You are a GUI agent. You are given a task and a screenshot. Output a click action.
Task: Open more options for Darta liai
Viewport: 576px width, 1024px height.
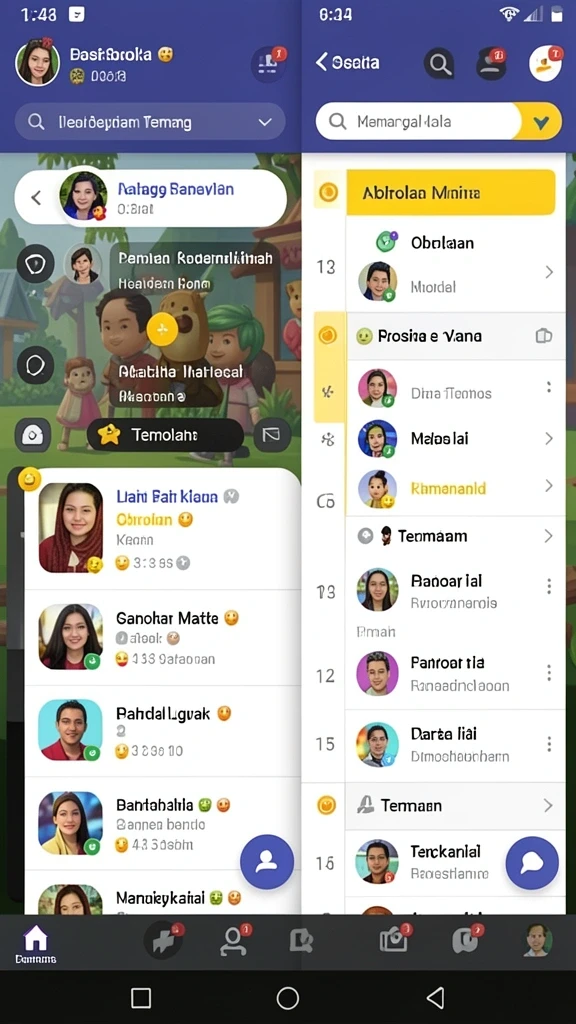coord(549,744)
